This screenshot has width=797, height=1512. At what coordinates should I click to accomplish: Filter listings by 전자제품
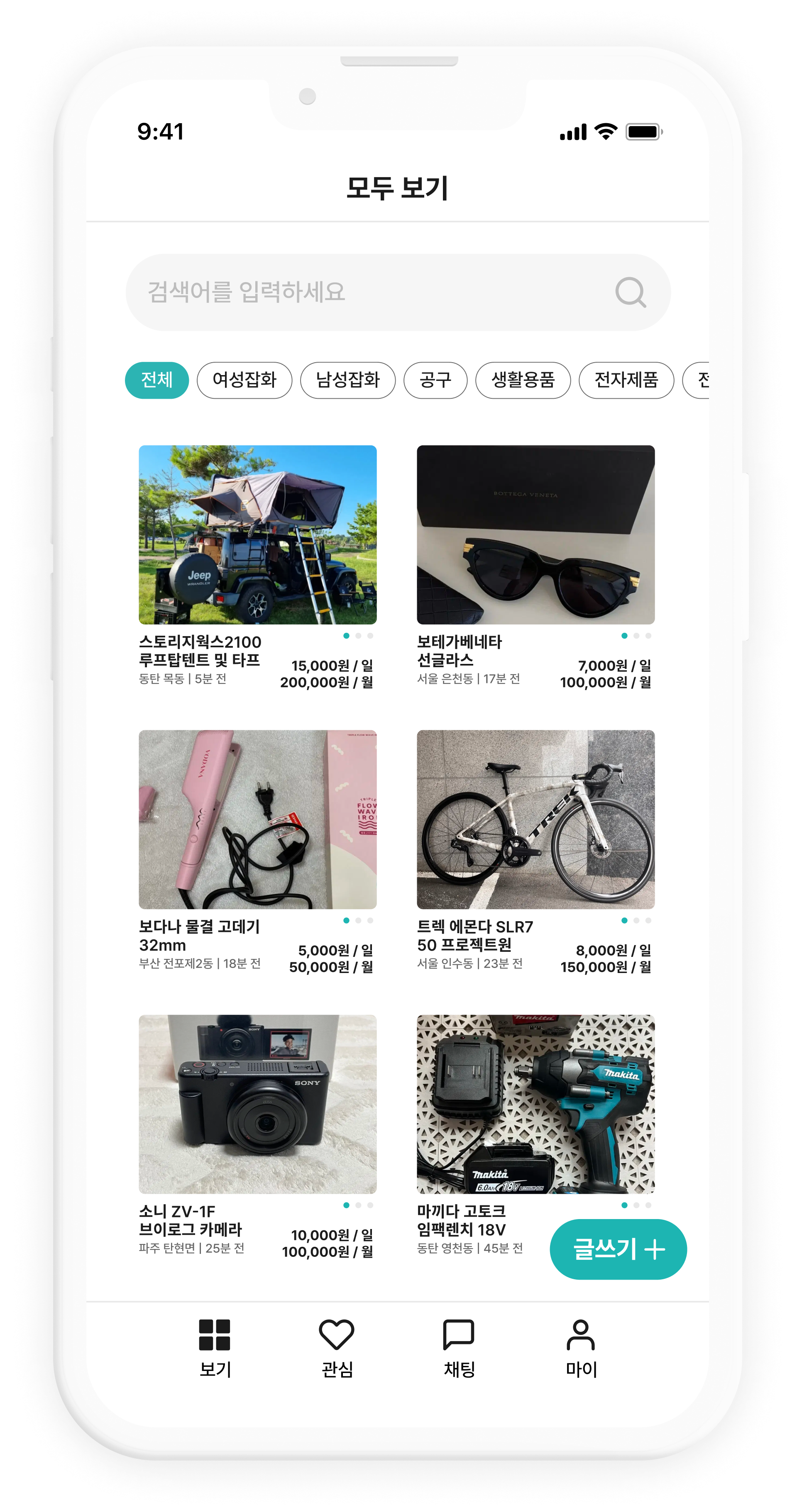pos(626,380)
